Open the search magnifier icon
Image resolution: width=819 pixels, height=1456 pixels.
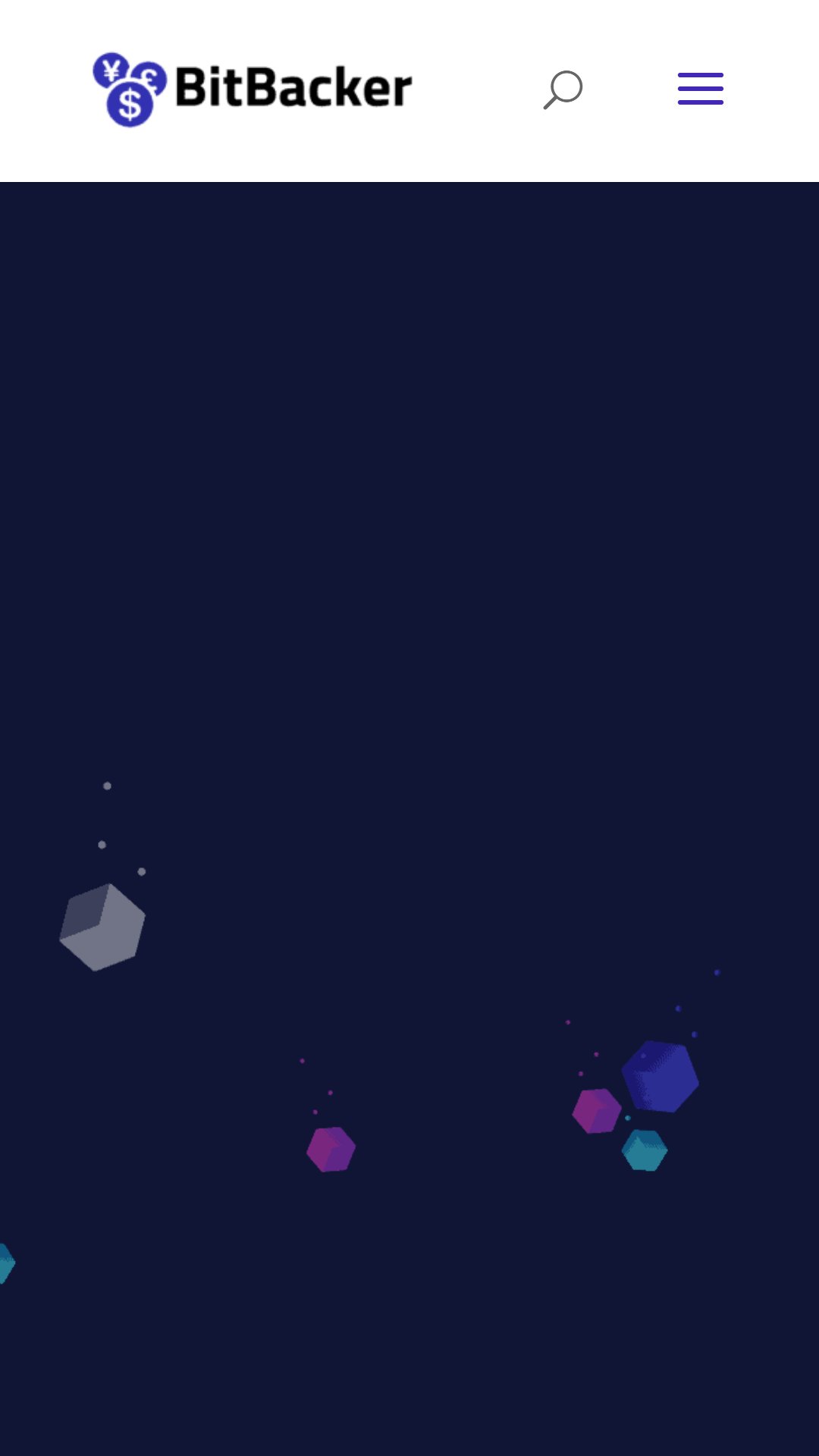point(563,89)
